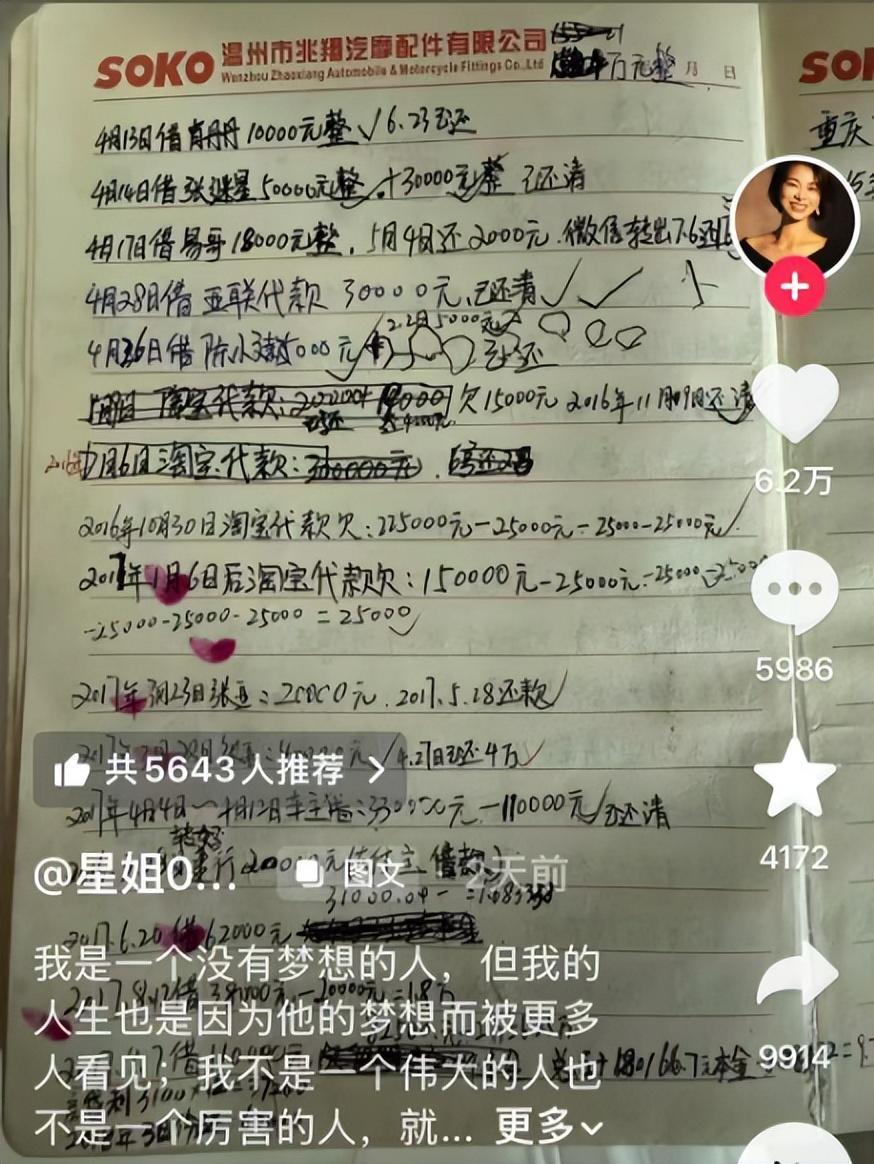
Task: Save post with the star icon
Action: tap(795, 780)
